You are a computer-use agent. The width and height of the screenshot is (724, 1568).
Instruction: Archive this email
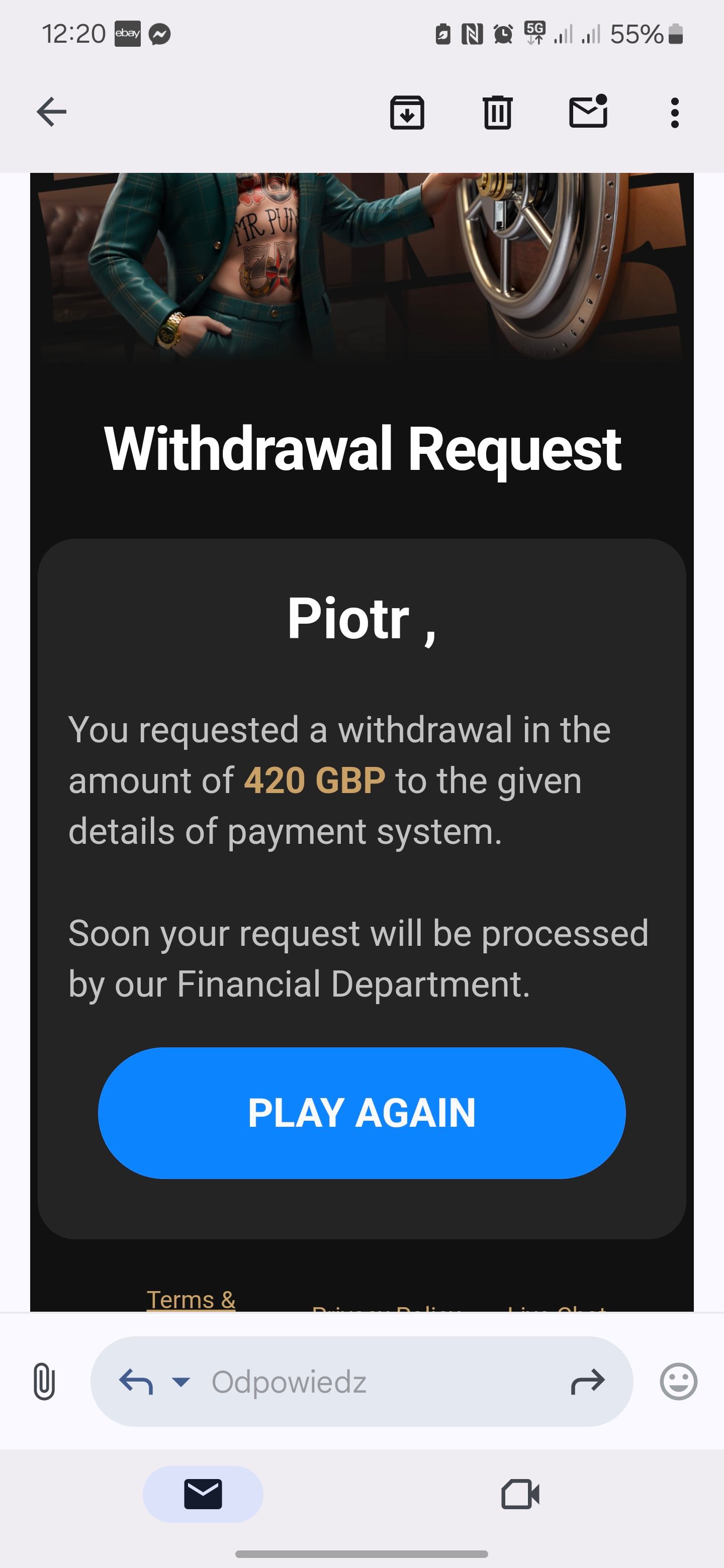[x=407, y=113]
